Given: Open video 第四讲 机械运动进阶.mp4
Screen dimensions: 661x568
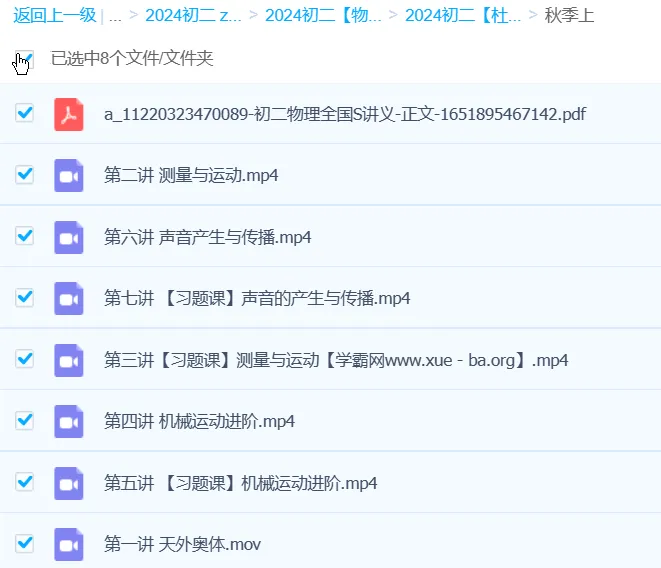Looking at the screenshot, I should tap(199, 421).
